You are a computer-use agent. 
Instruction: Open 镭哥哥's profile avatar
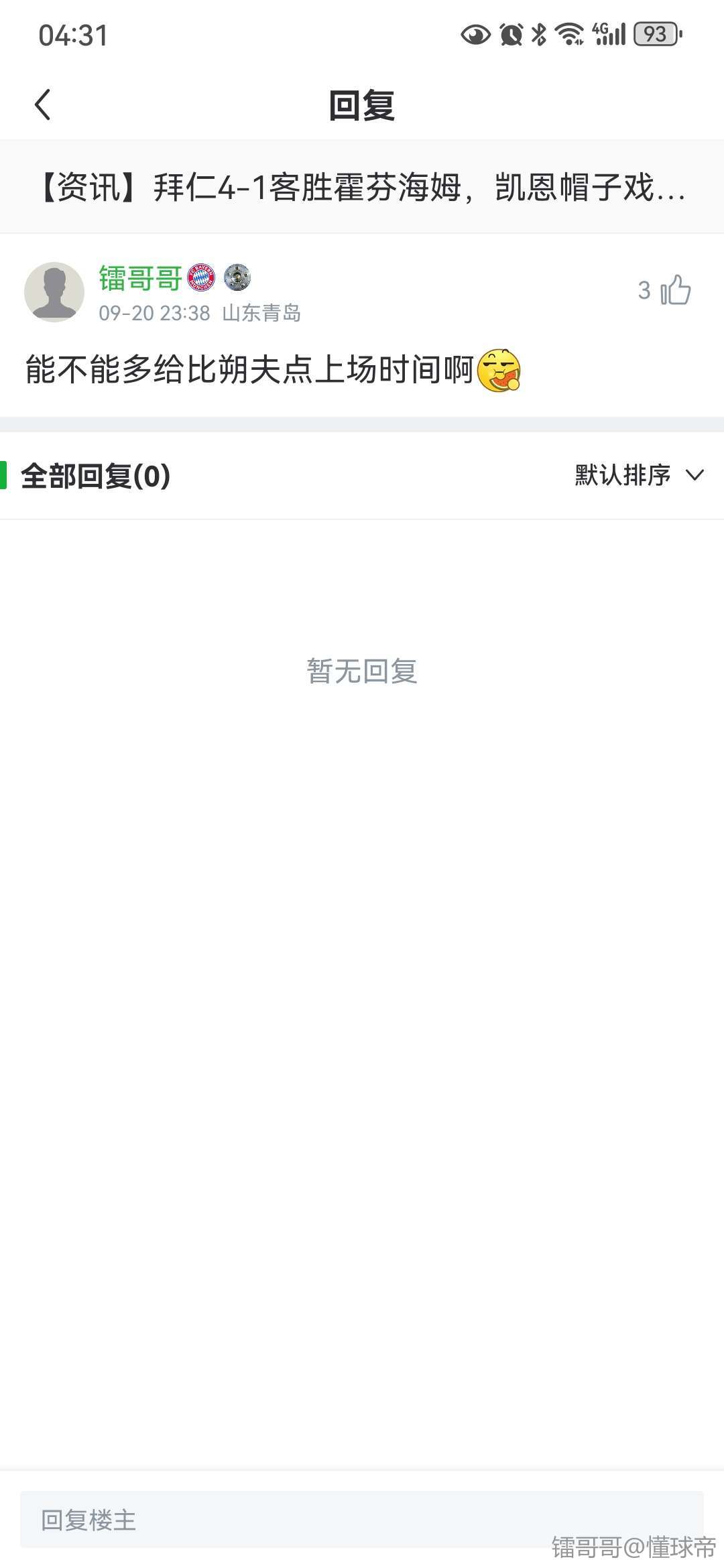(x=54, y=292)
